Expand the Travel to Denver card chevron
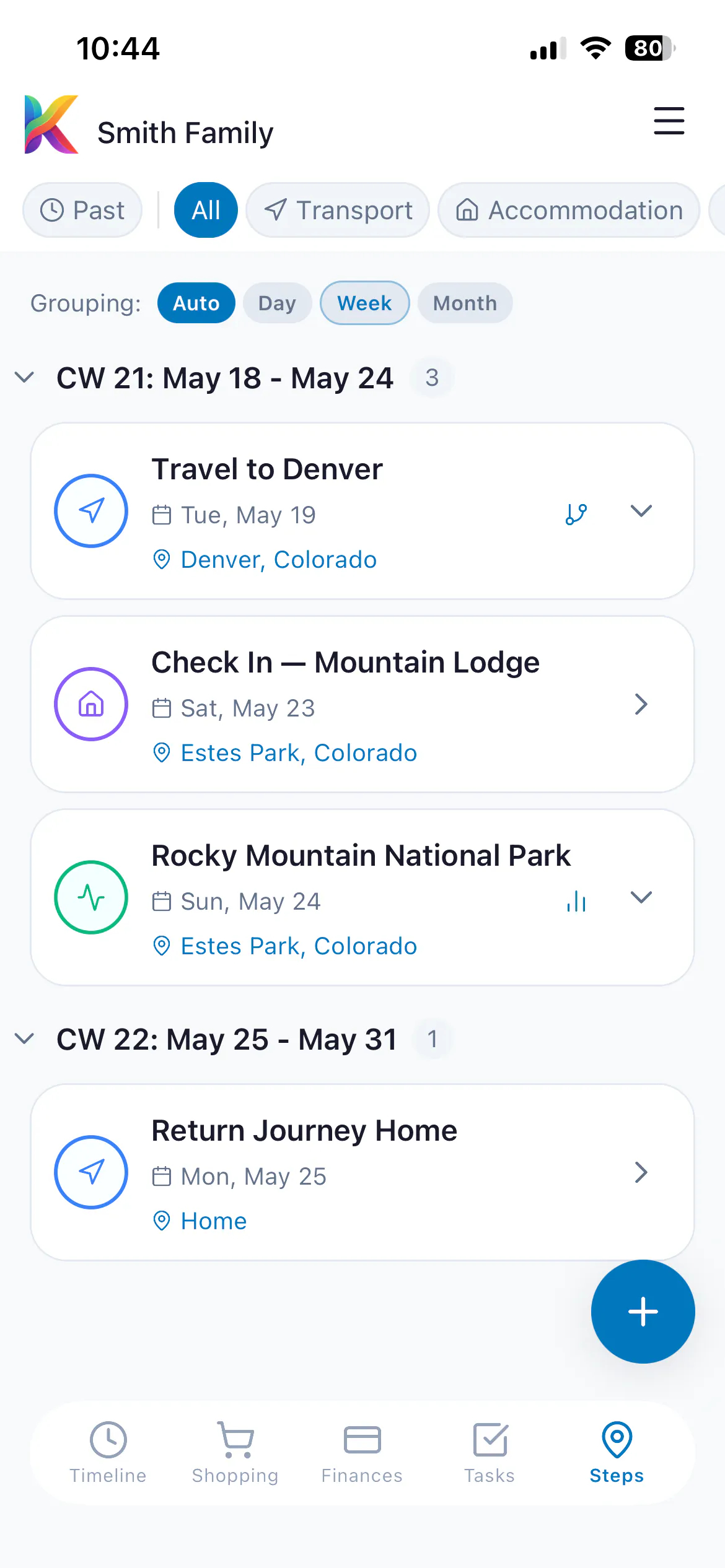 (641, 511)
